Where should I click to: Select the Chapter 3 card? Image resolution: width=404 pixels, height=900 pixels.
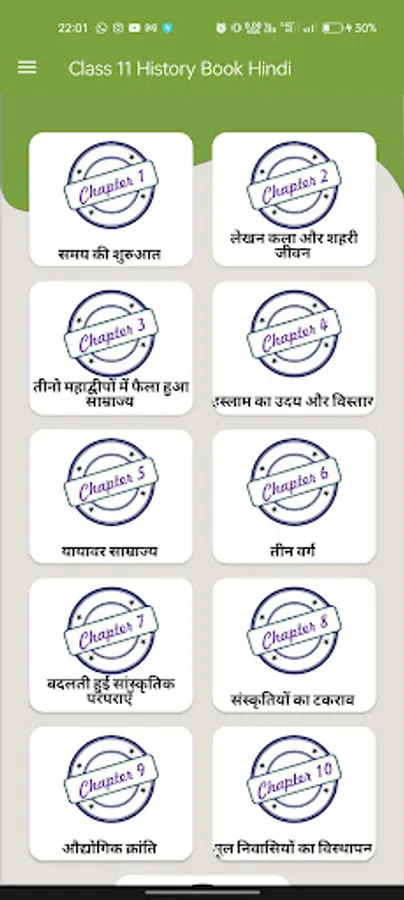click(x=111, y=348)
